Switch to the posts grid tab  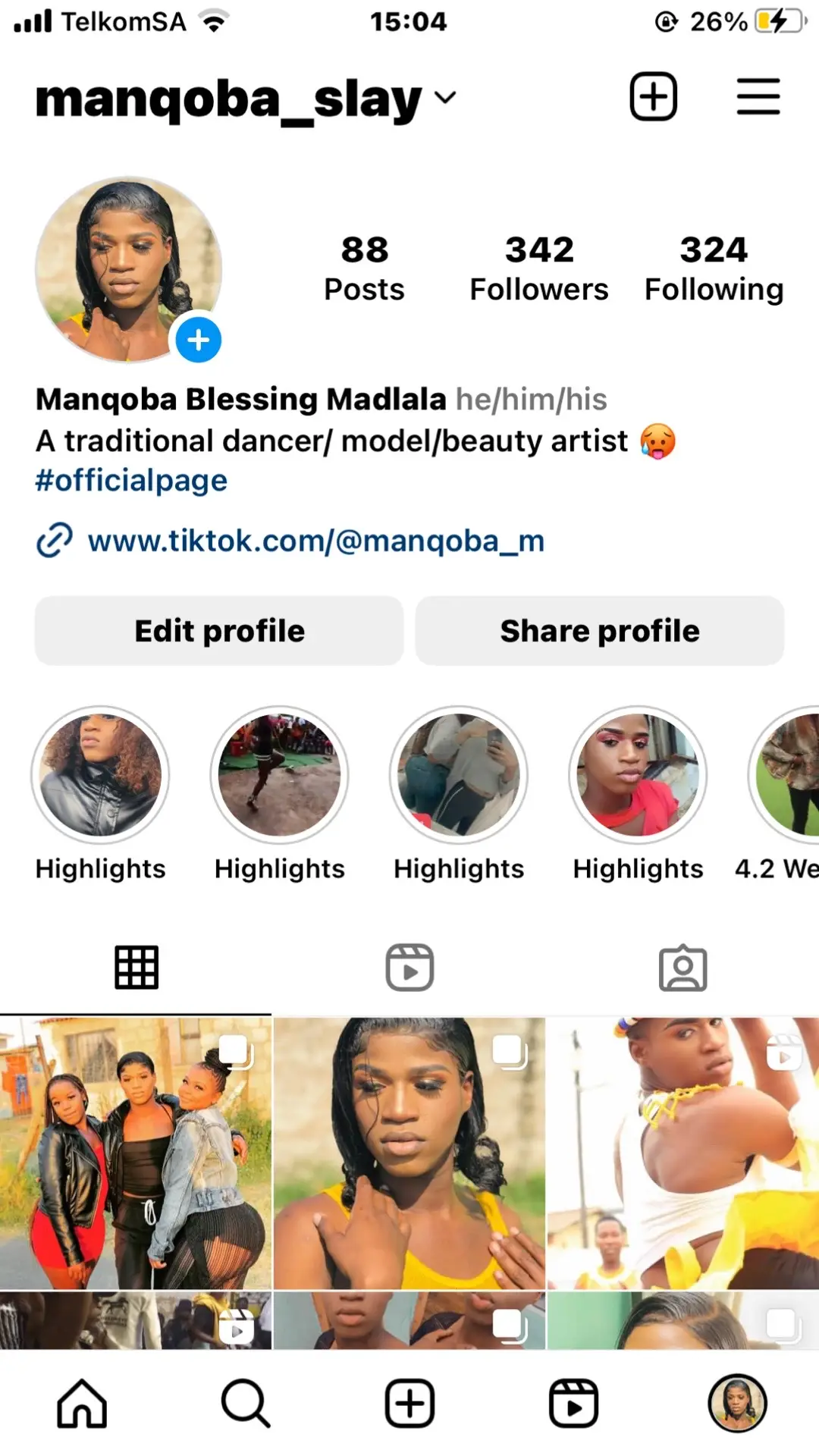click(x=136, y=968)
